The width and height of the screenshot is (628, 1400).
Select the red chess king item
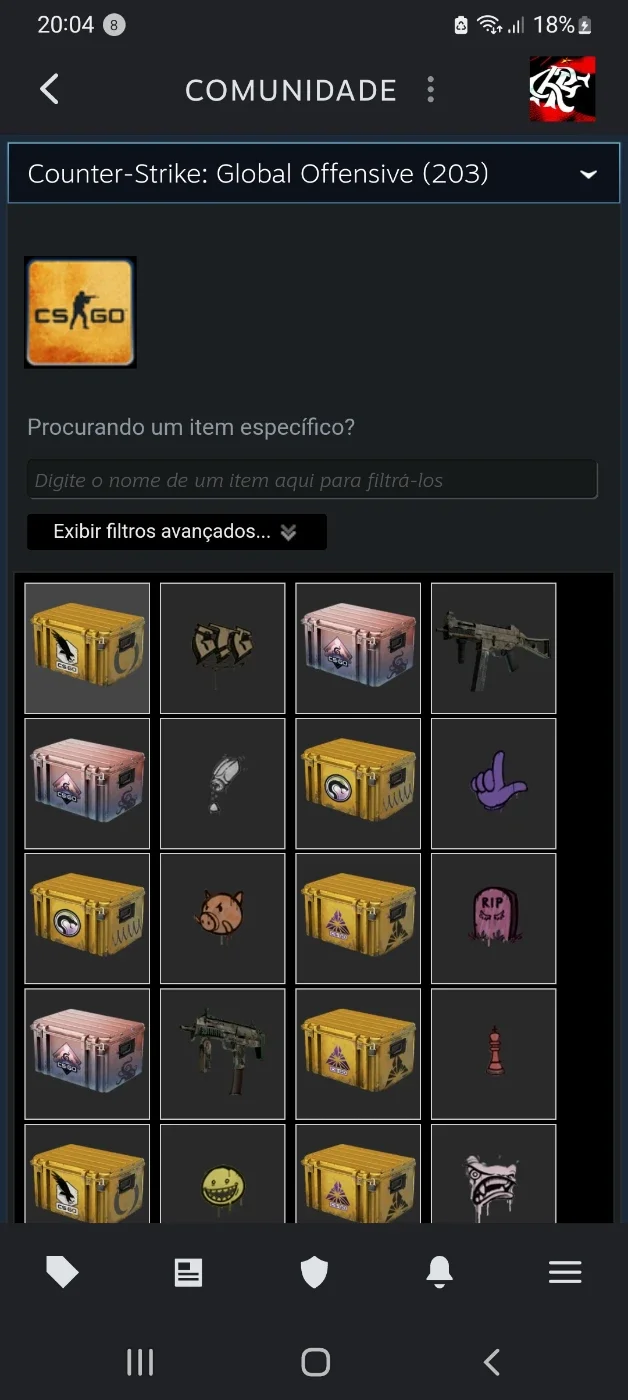493,1053
